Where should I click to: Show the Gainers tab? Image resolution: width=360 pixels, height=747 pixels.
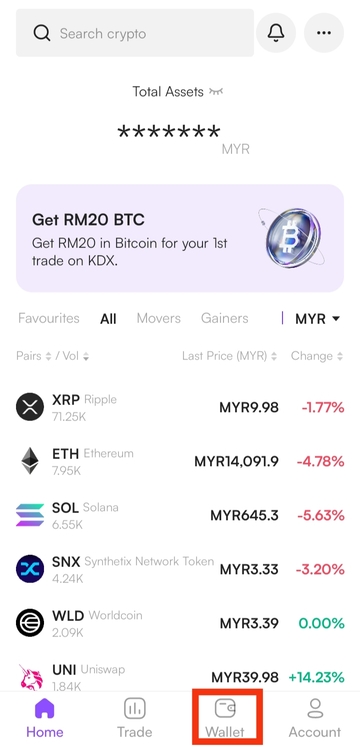[225, 318]
